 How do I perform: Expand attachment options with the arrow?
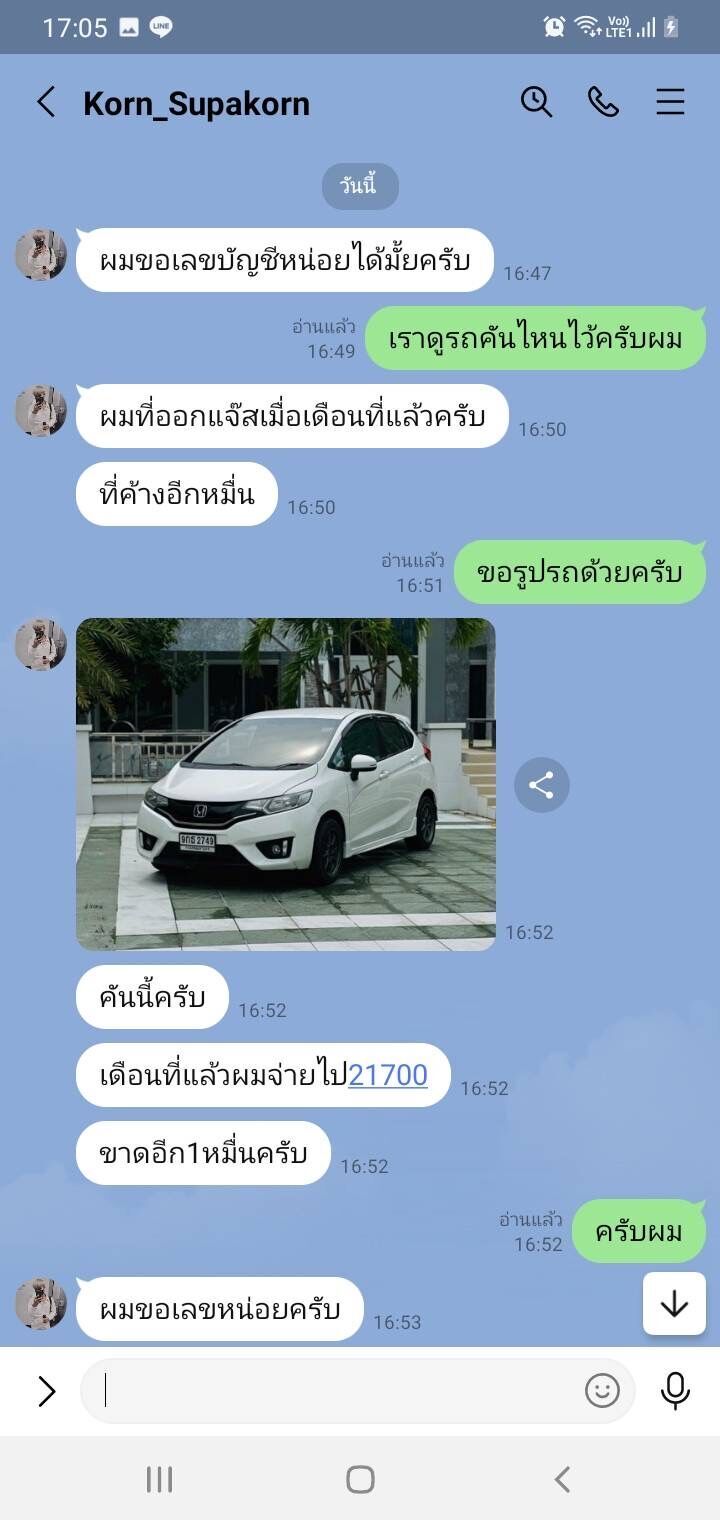coord(46,1391)
